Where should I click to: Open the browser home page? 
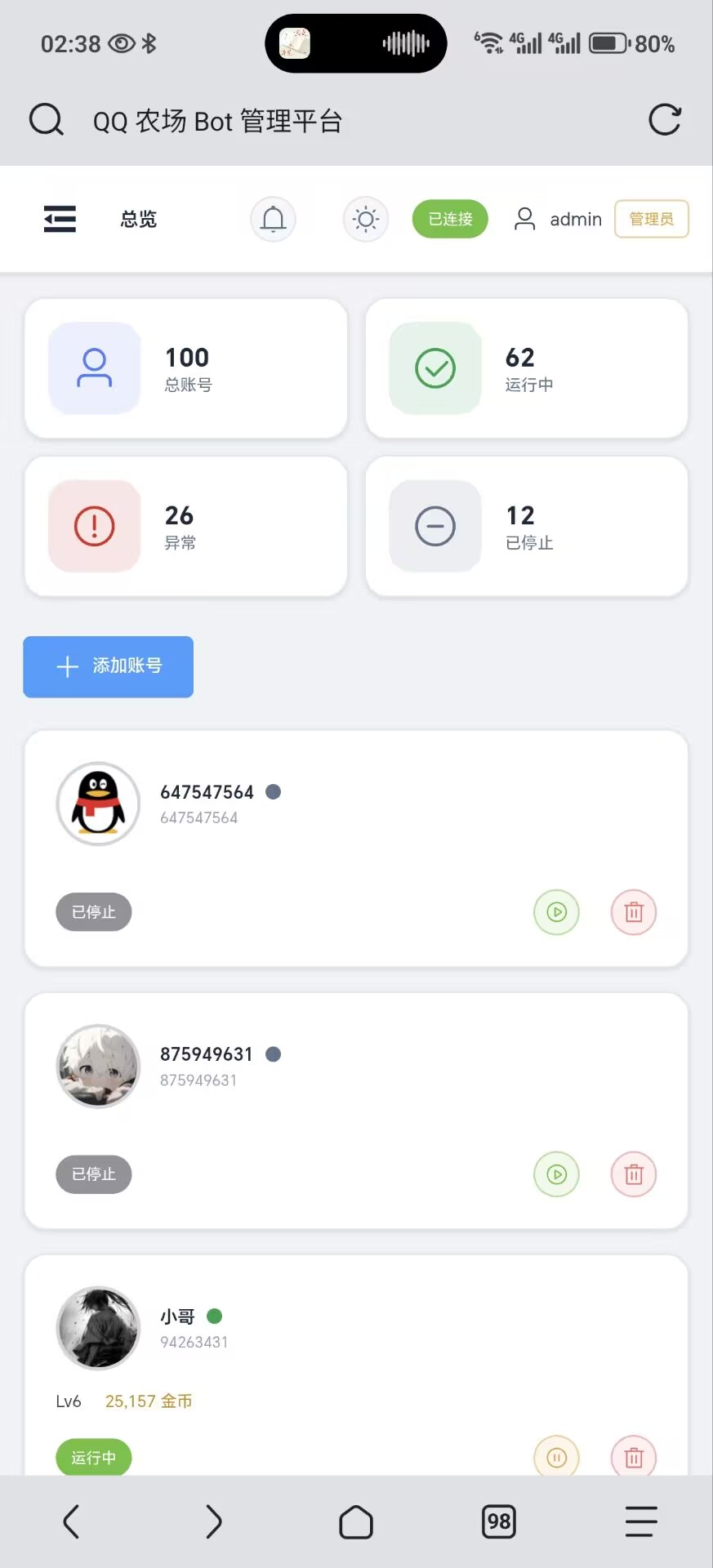(356, 1521)
